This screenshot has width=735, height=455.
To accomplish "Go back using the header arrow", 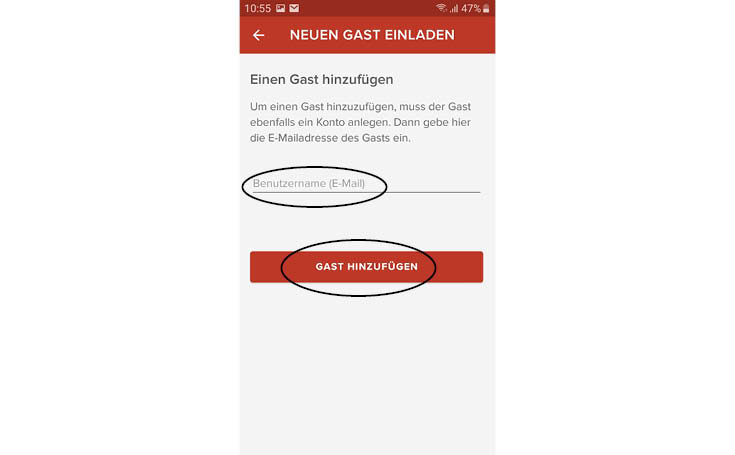I will click(259, 35).
